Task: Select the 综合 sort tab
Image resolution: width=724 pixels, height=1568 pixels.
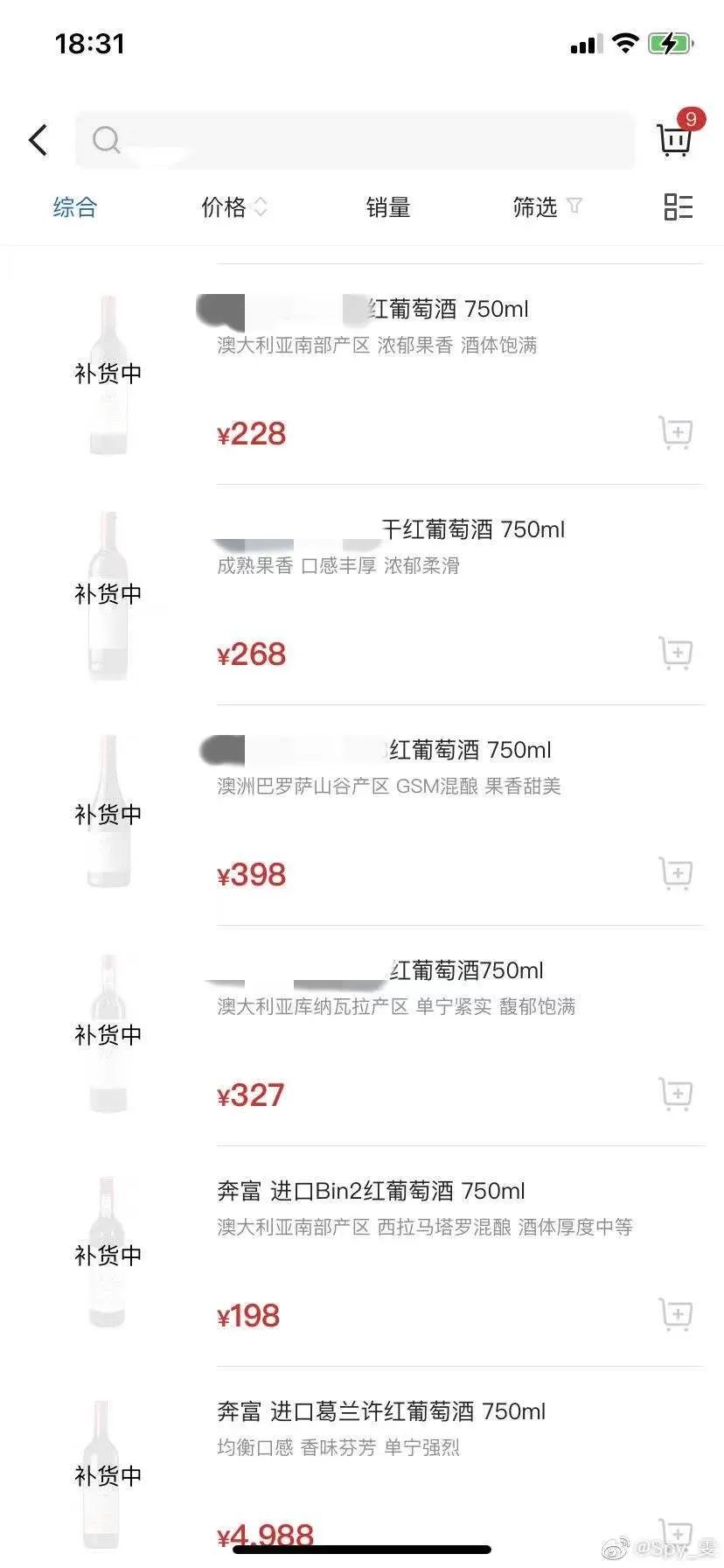Action: pos(75,207)
